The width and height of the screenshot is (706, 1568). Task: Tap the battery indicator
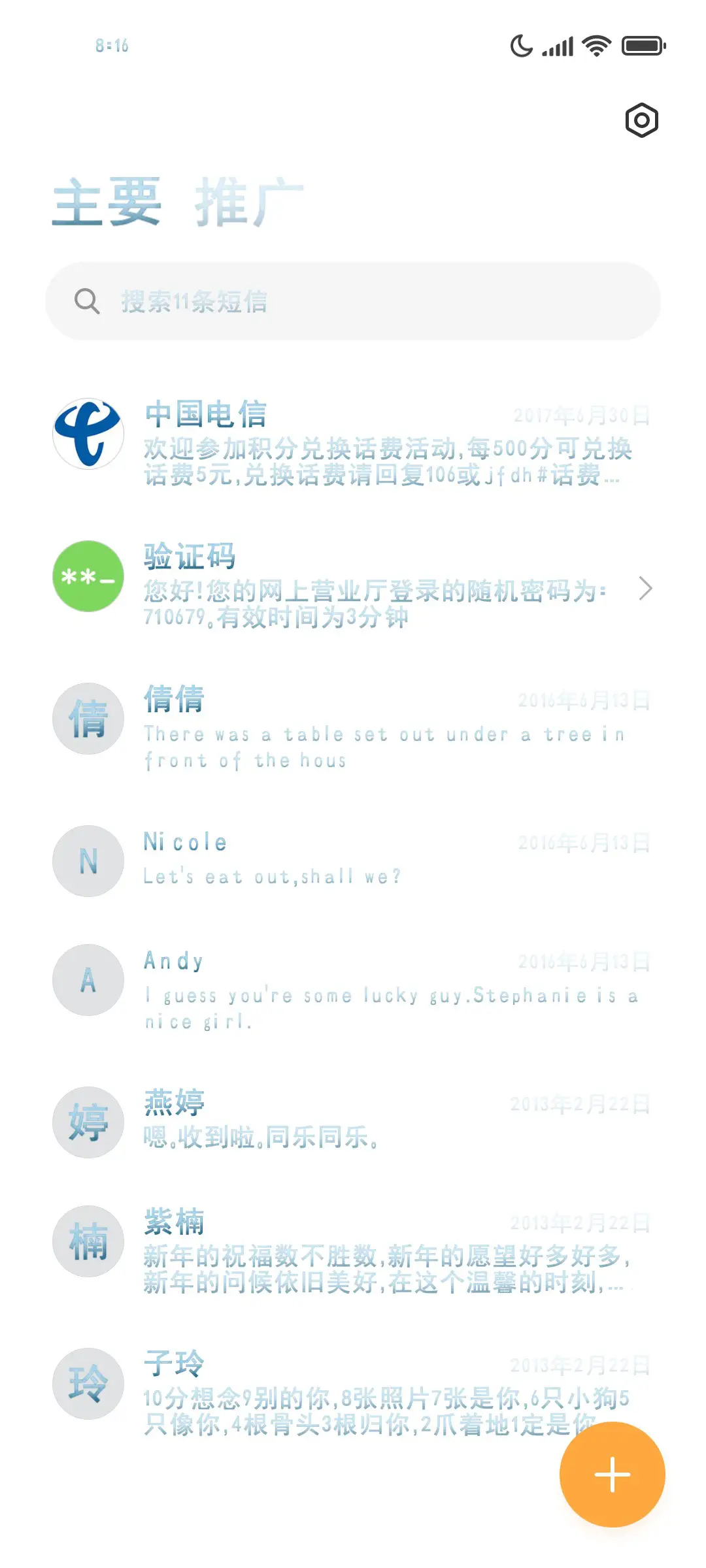point(641,46)
